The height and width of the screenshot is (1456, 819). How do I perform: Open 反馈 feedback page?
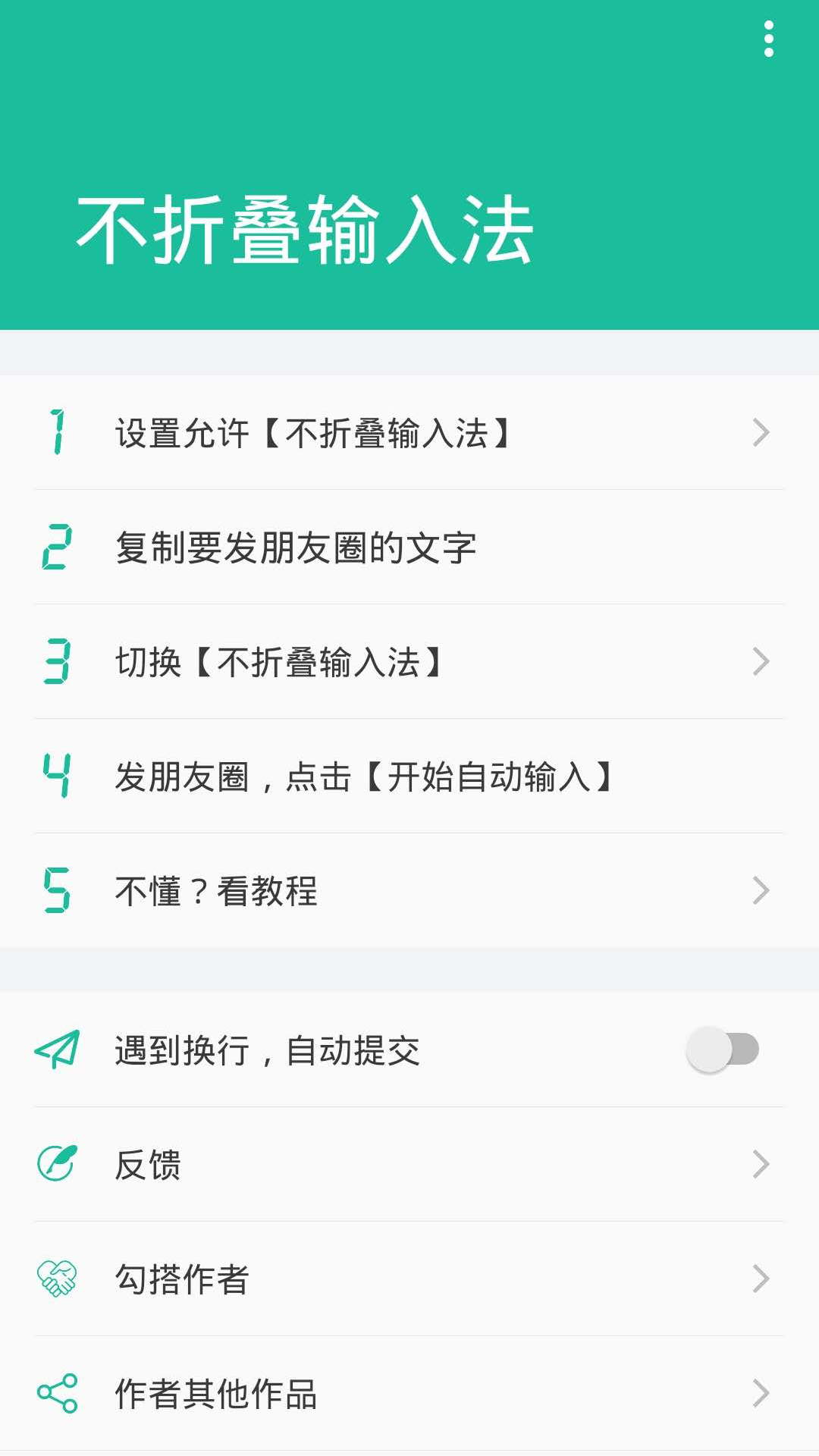click(409, 1165)
